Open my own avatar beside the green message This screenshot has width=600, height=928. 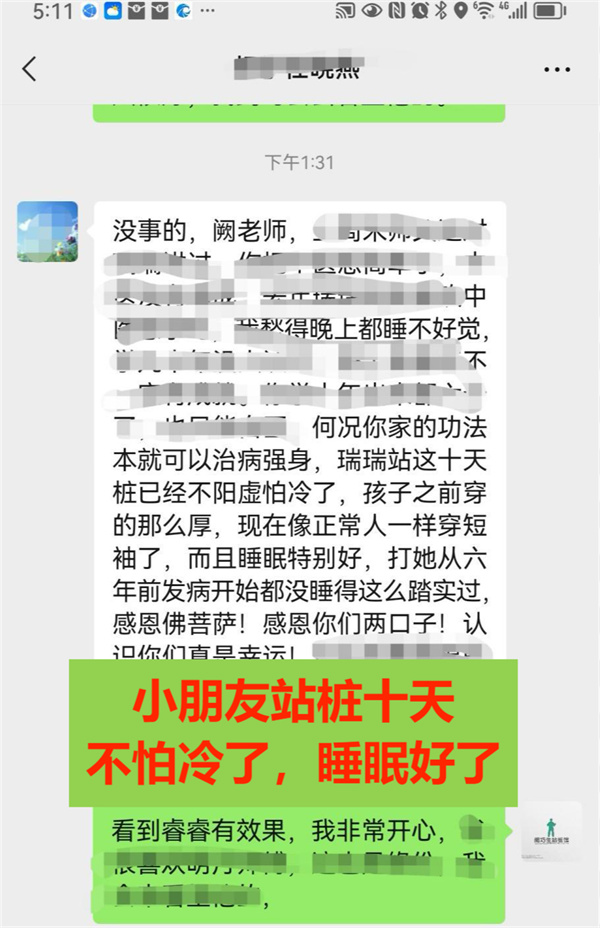coord(551,832)
